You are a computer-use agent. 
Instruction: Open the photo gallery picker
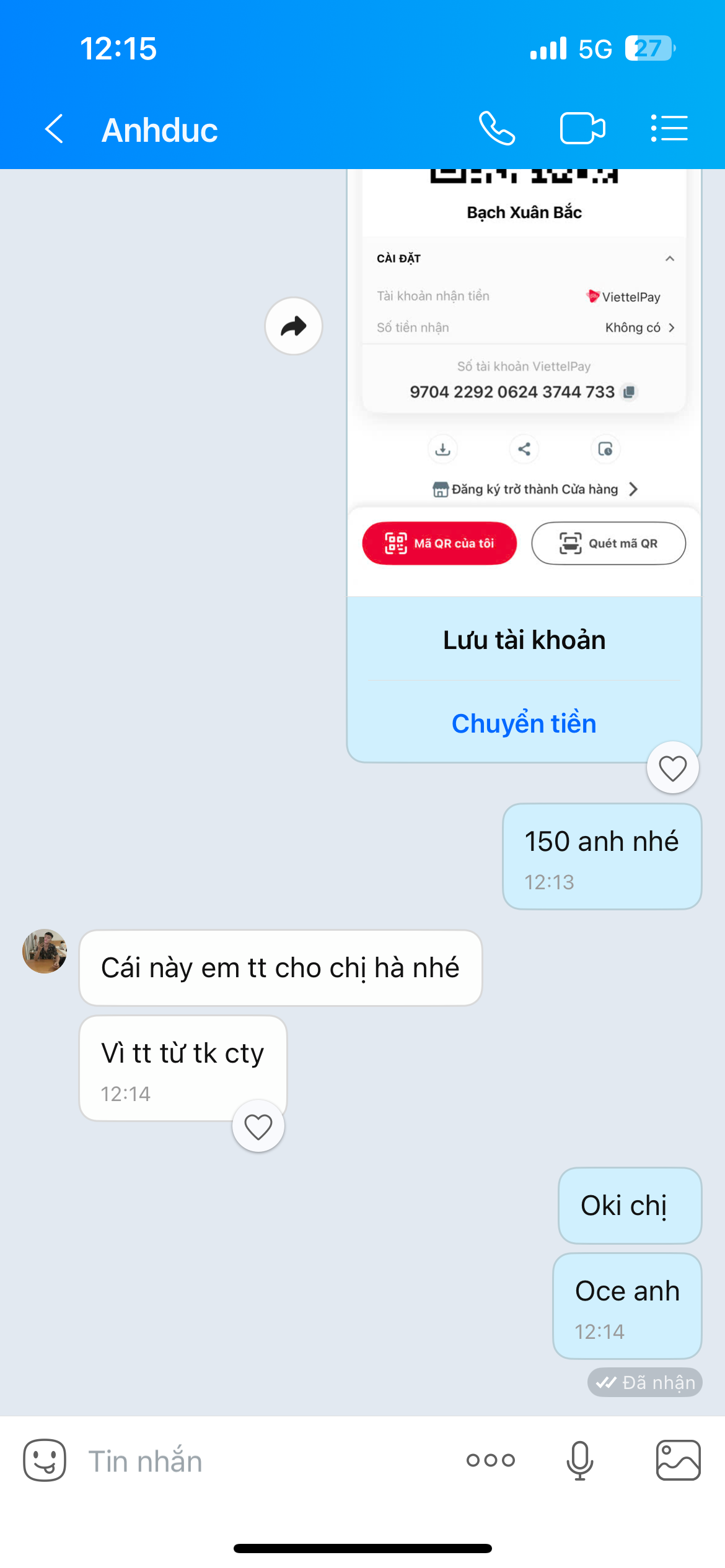(x=679, y=1460)
